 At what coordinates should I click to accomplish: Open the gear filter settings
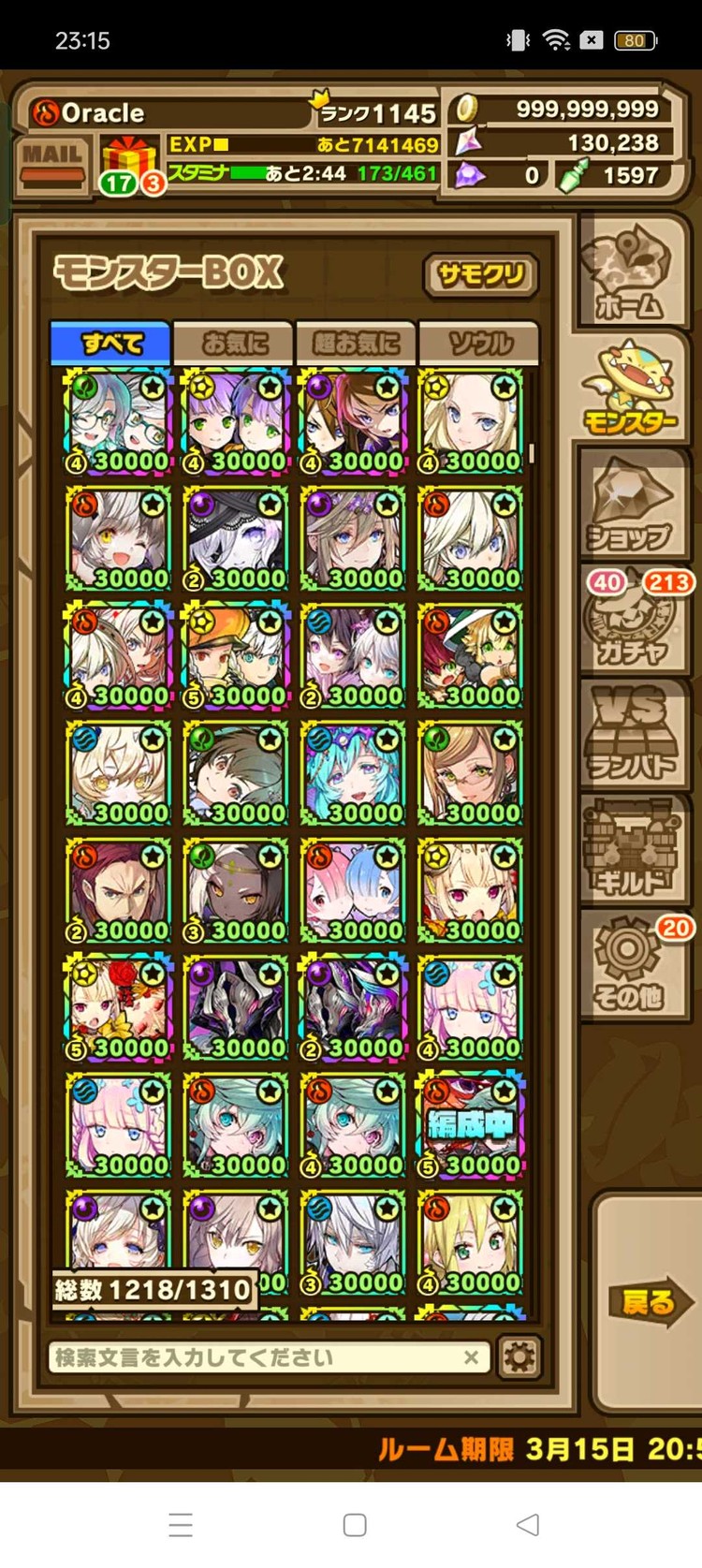click(519, 1356)
